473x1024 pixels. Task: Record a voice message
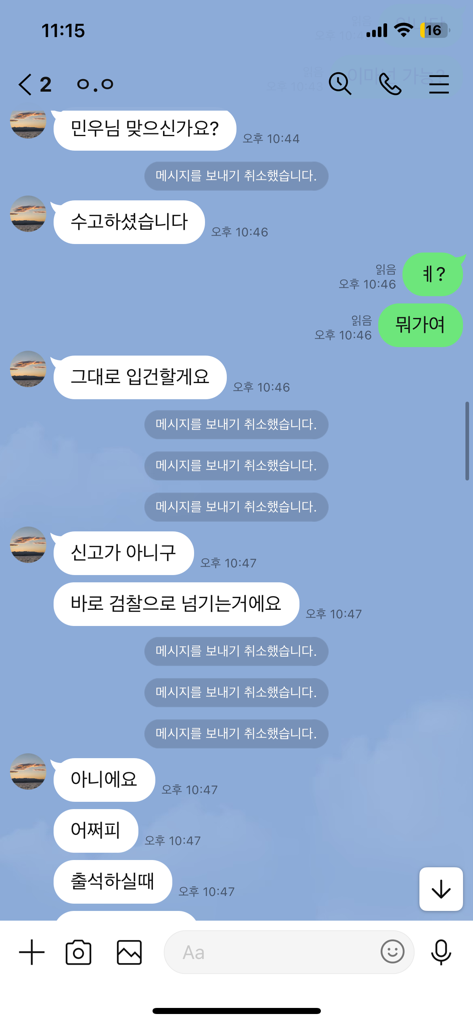tap(442, 953)
